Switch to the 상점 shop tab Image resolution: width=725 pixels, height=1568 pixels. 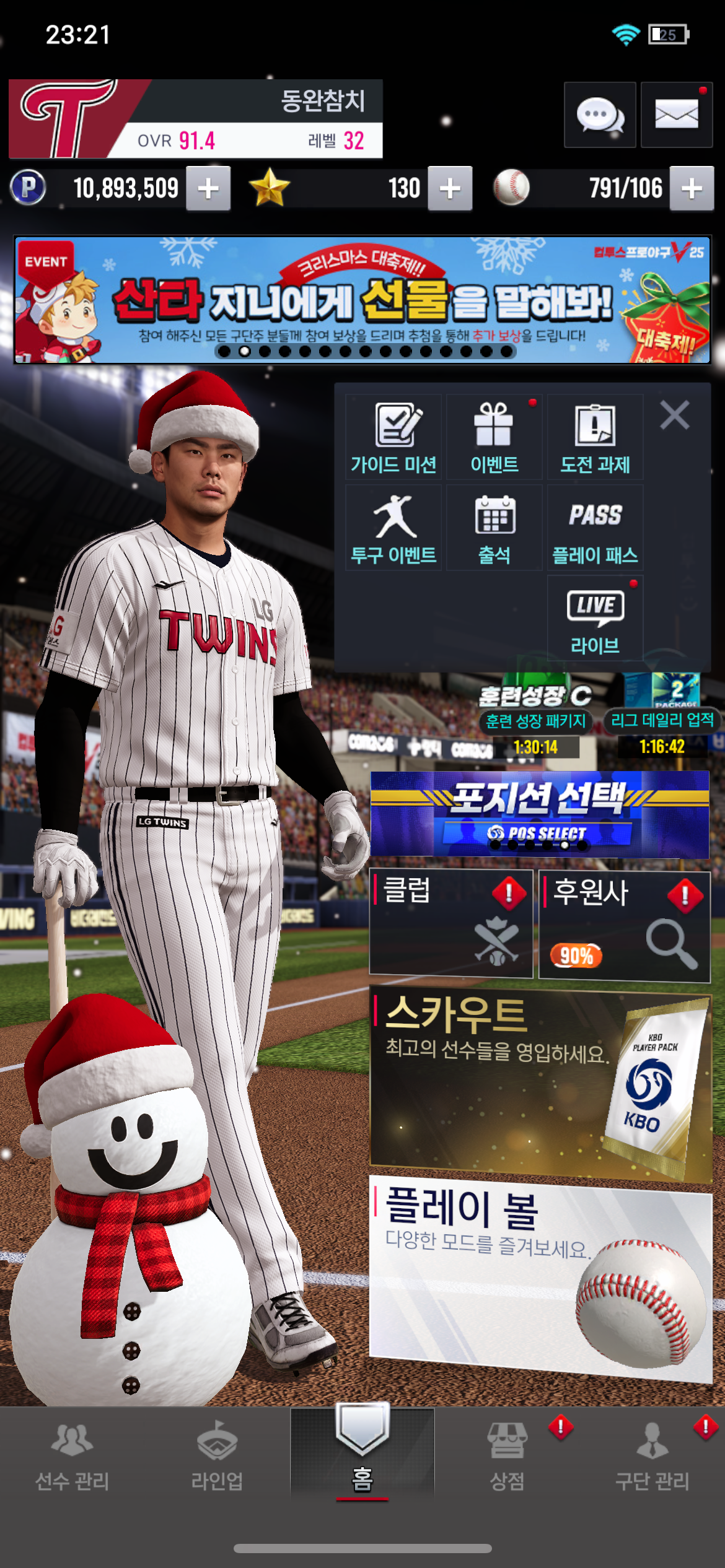coord(507,1455)
